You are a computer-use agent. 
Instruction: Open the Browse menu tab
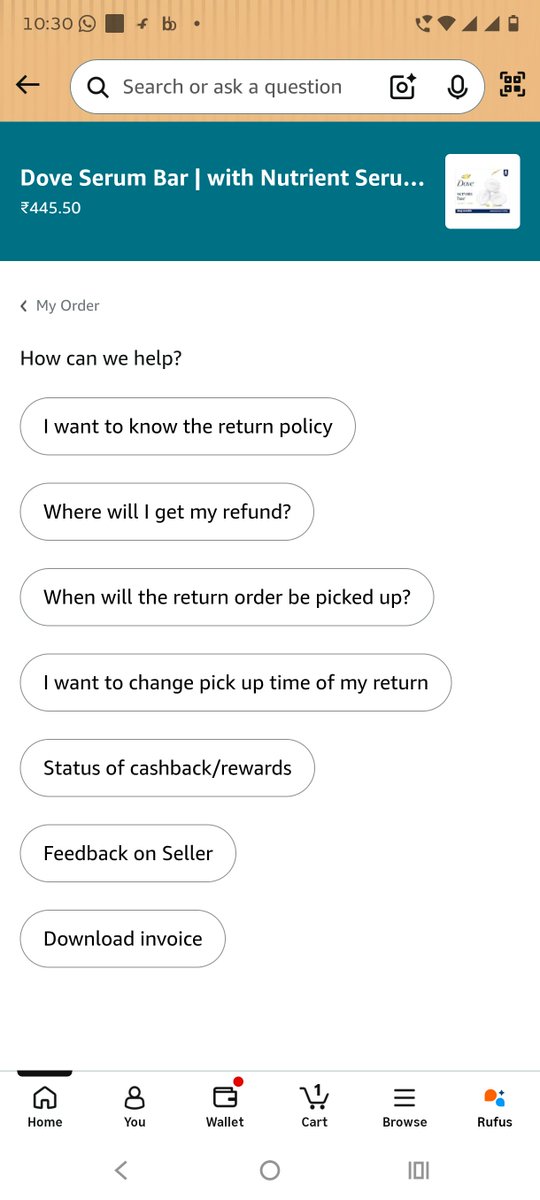[405, 1107]
